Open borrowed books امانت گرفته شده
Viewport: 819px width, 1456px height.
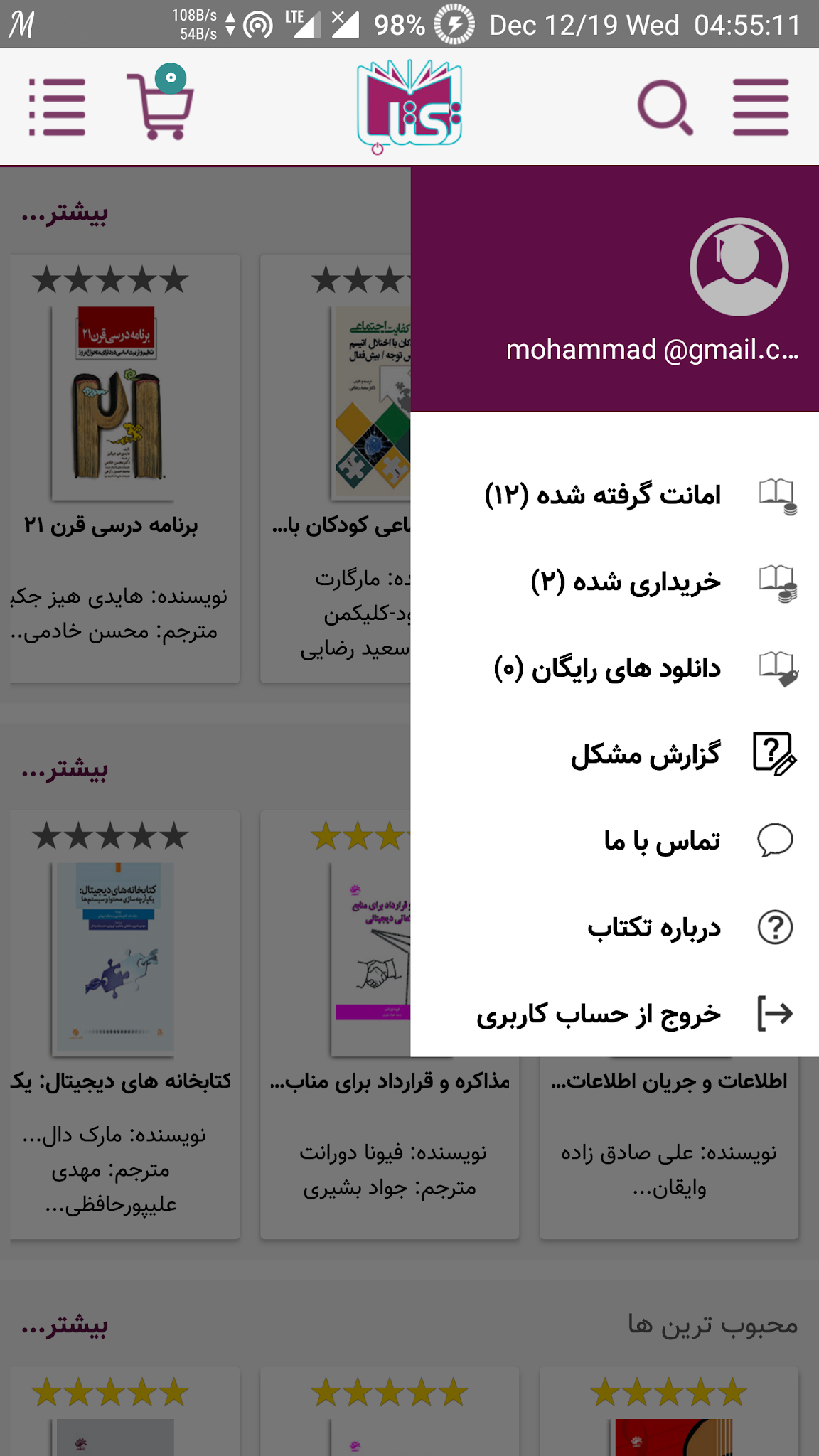[615, 495]
